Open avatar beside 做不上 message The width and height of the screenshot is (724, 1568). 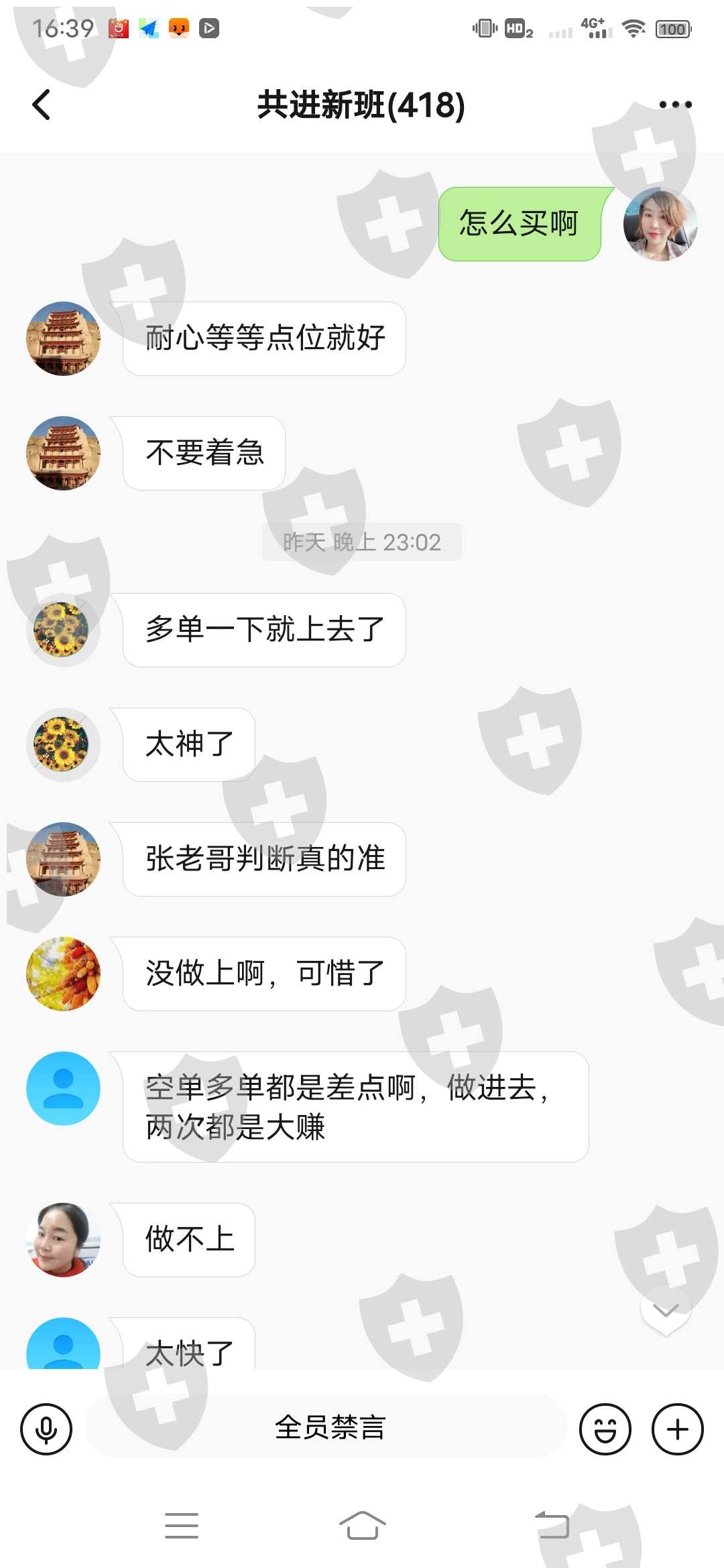[x=63, y=1240]
